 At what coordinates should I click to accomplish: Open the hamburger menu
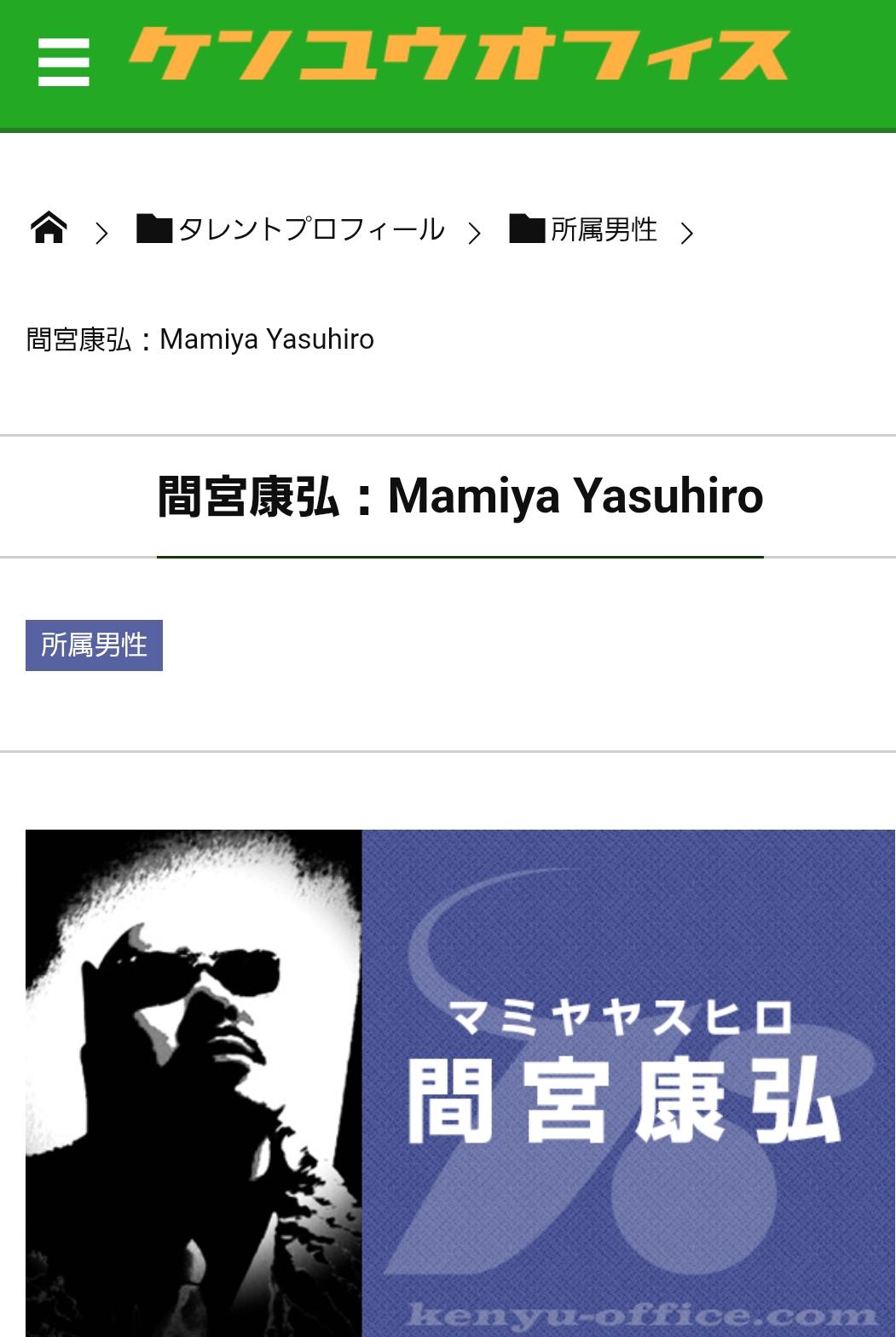[x=64, y=61]
